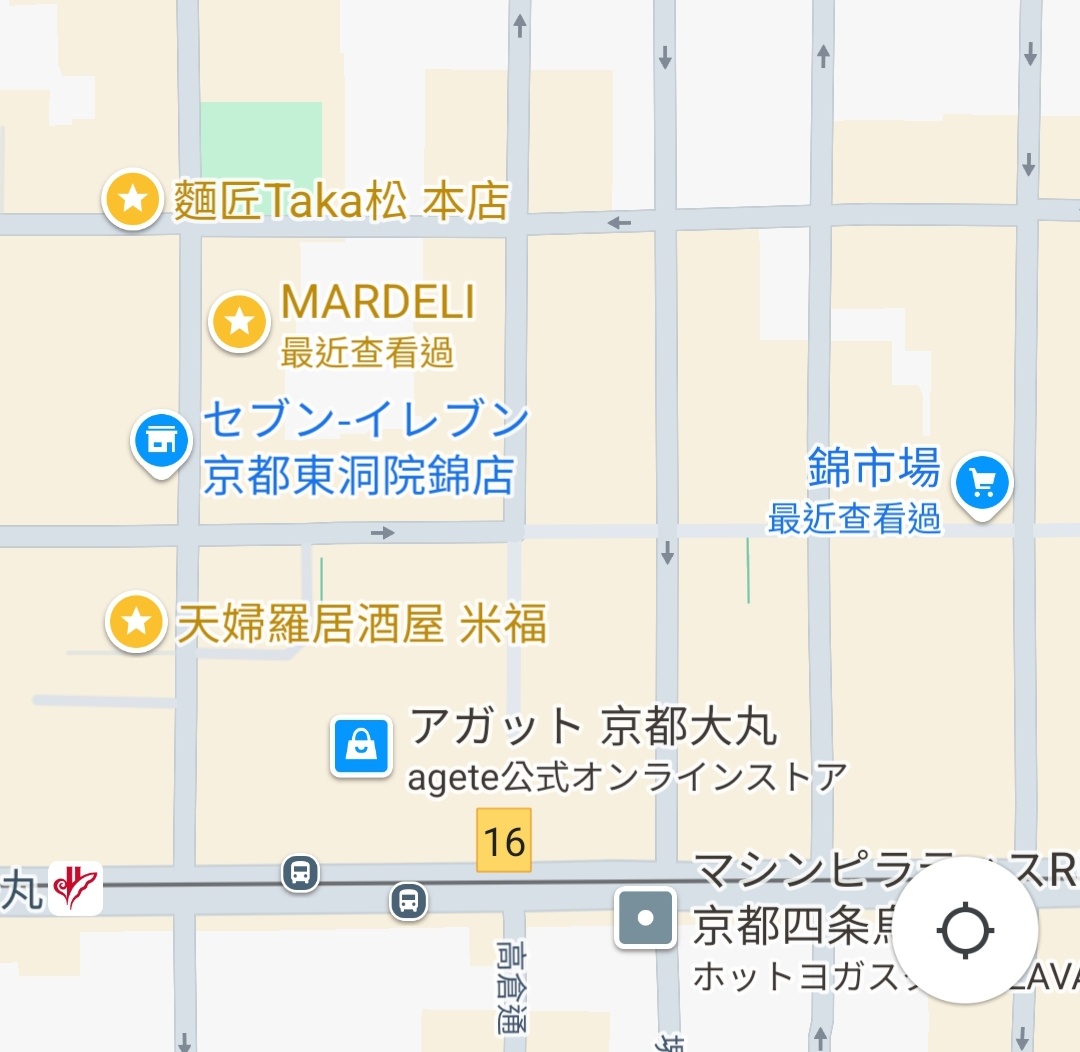Tap the bus stop icon beside the Daimaru logo
This screenshot has width=1080, height=1052.
point(300,872)
